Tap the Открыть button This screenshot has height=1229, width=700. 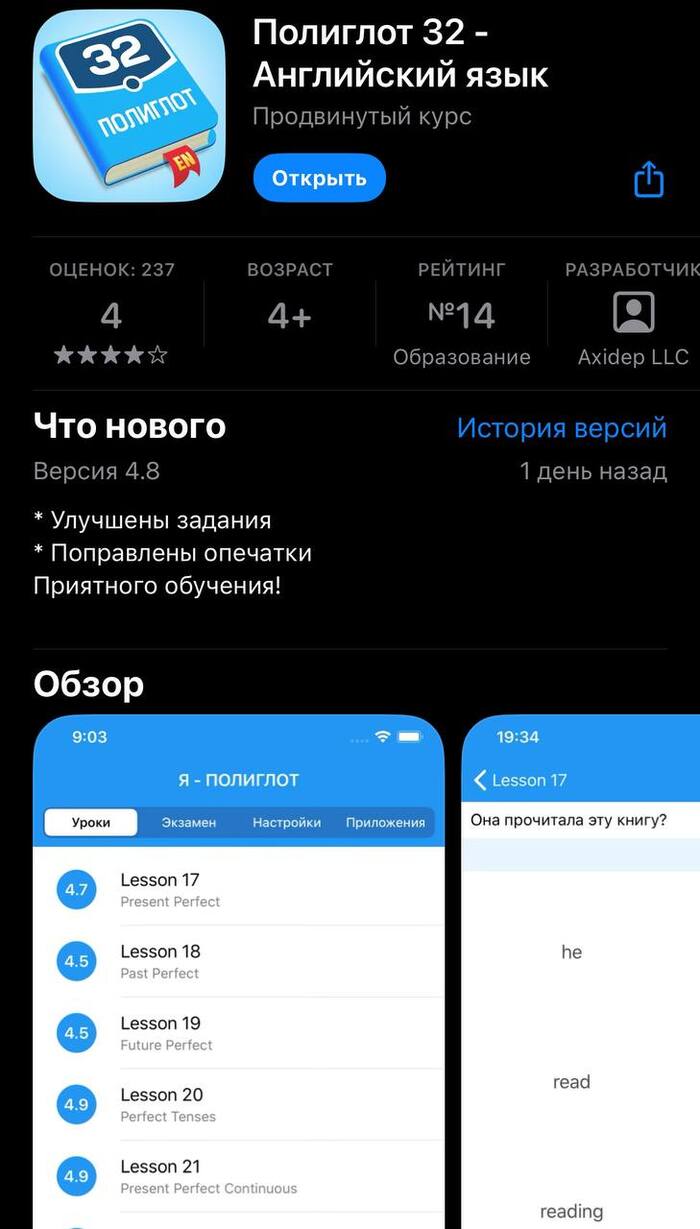click(319, 178)
